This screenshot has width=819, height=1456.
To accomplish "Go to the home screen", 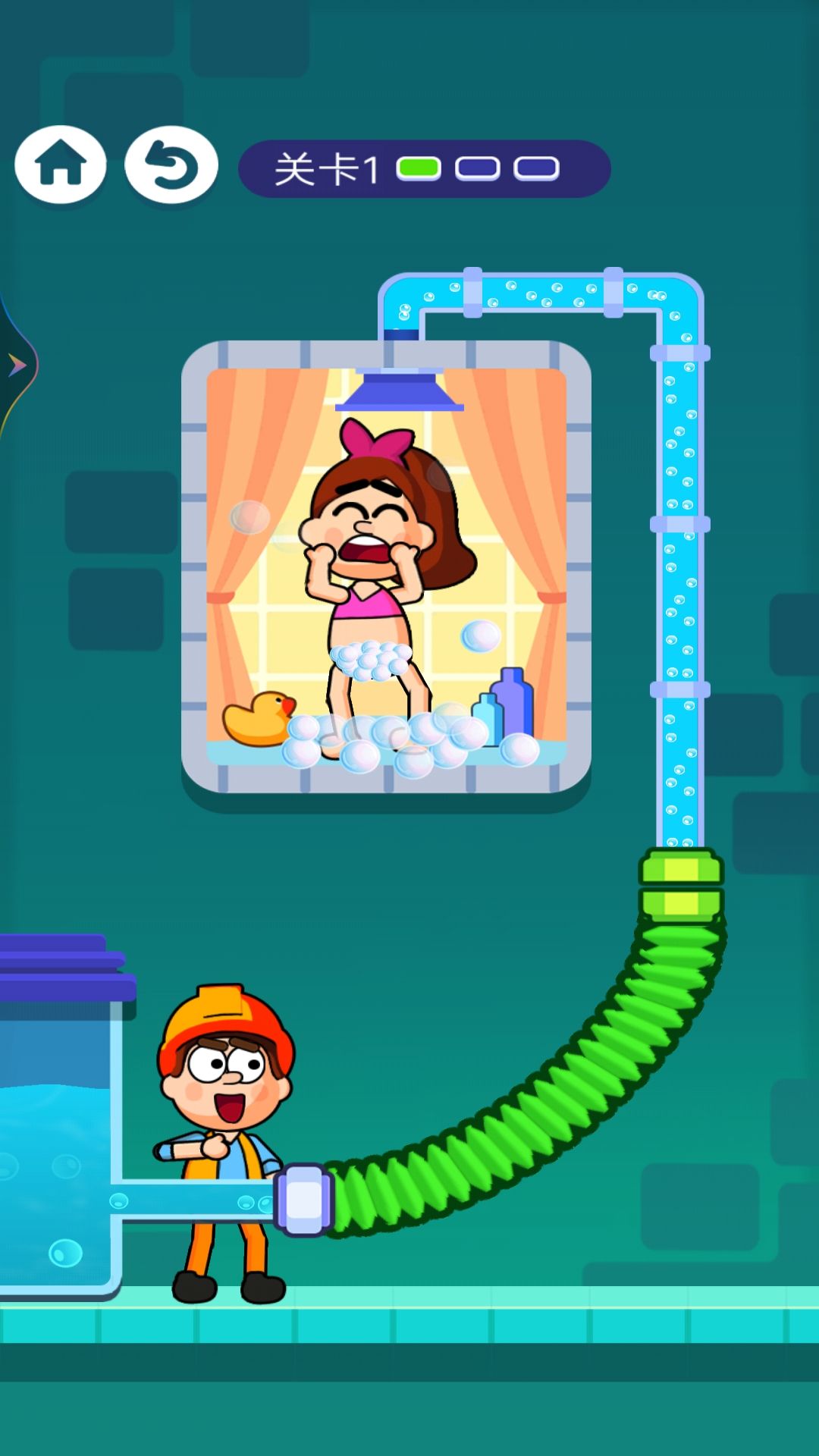I will (x=60, y=165).
